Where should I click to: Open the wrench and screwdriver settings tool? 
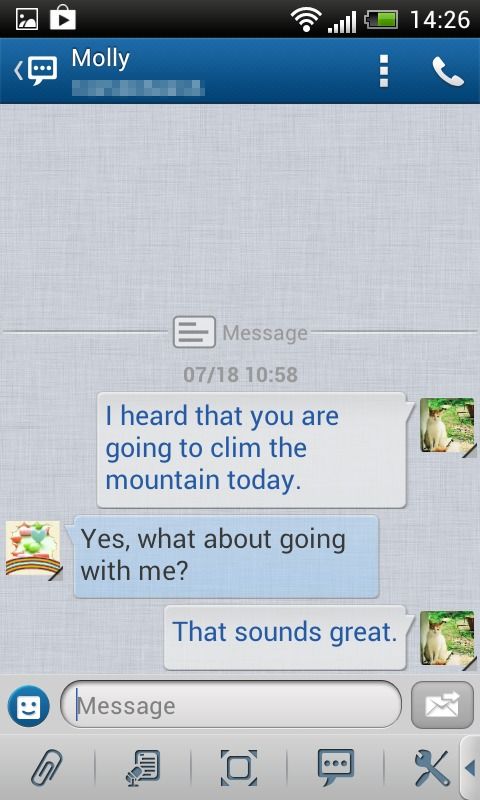pos(432,768)
